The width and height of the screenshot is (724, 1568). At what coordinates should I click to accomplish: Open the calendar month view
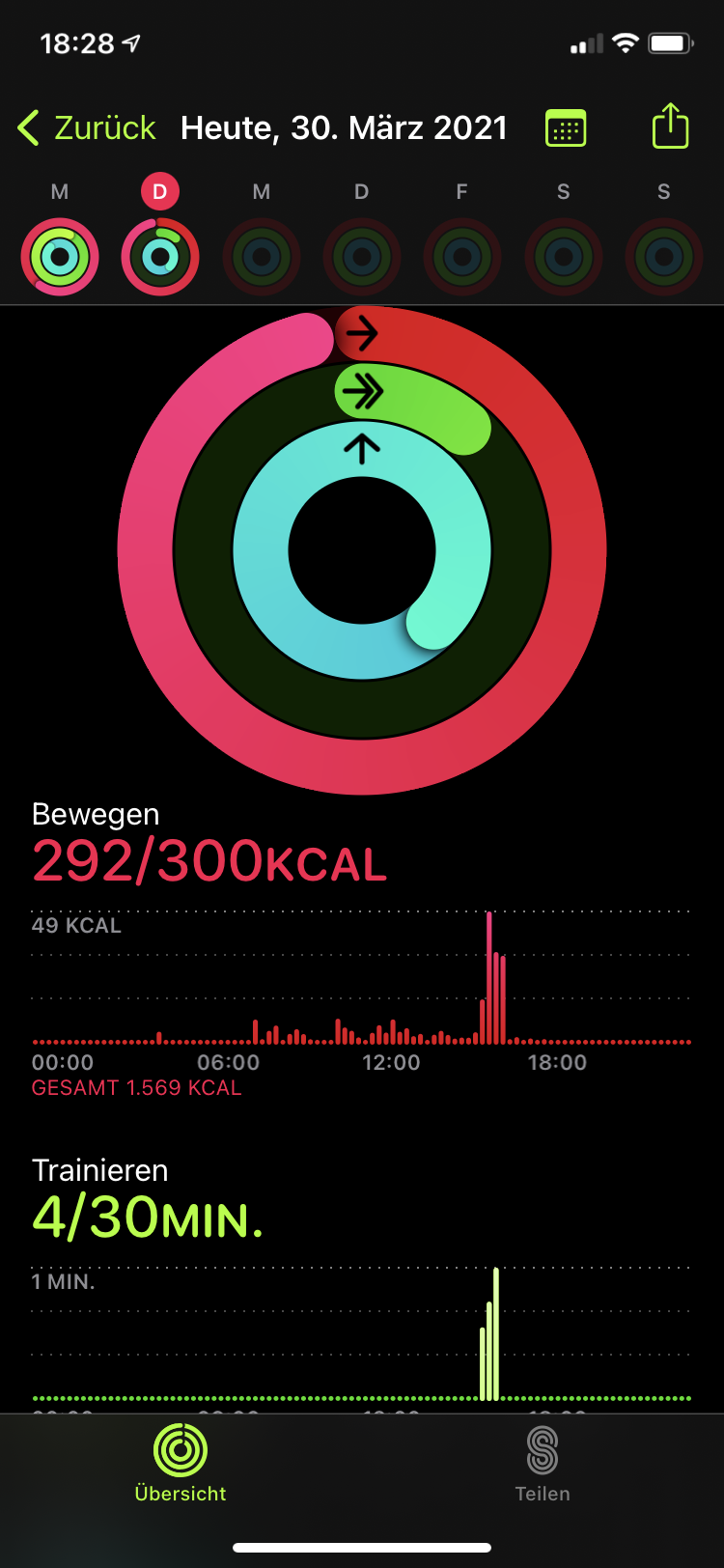pyautogui.click(x=566, y=127)
